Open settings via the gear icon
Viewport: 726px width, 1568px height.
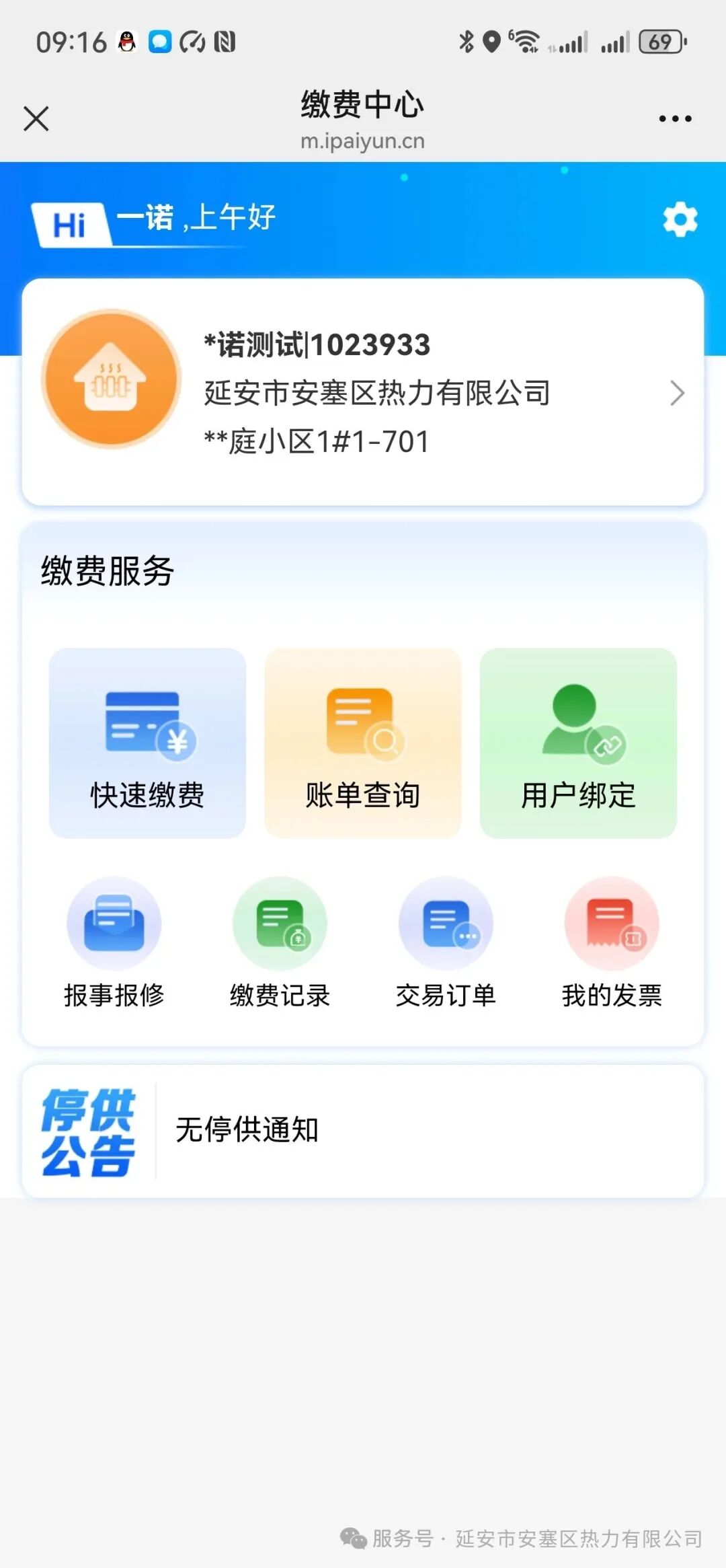pos(680,219)
